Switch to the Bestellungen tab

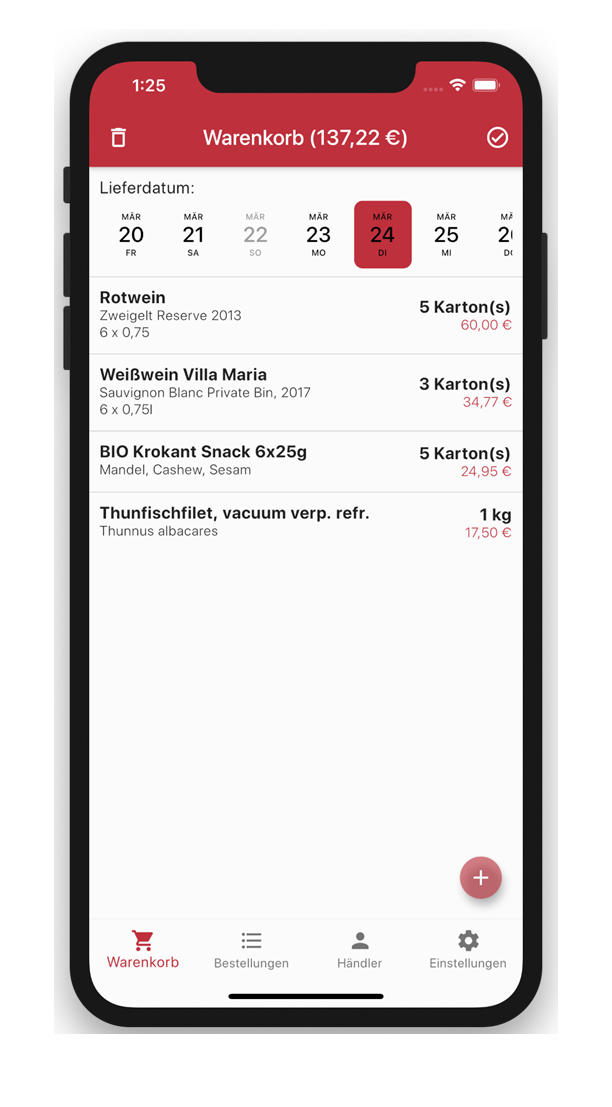click(x=251, y=950)
